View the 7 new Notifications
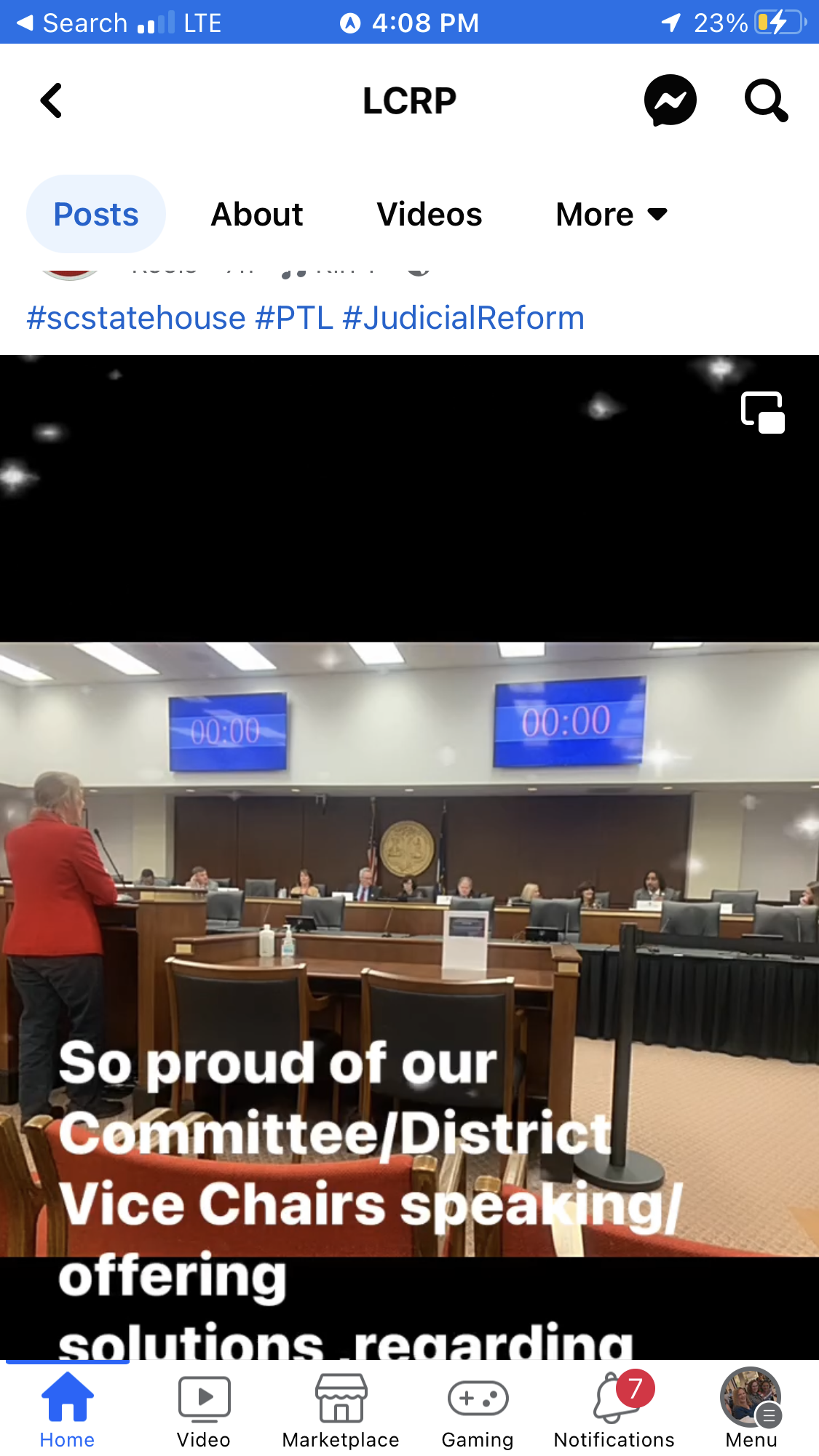Screen dimensions: 819x1456 pyautogui.click(x=614, y=1408)
